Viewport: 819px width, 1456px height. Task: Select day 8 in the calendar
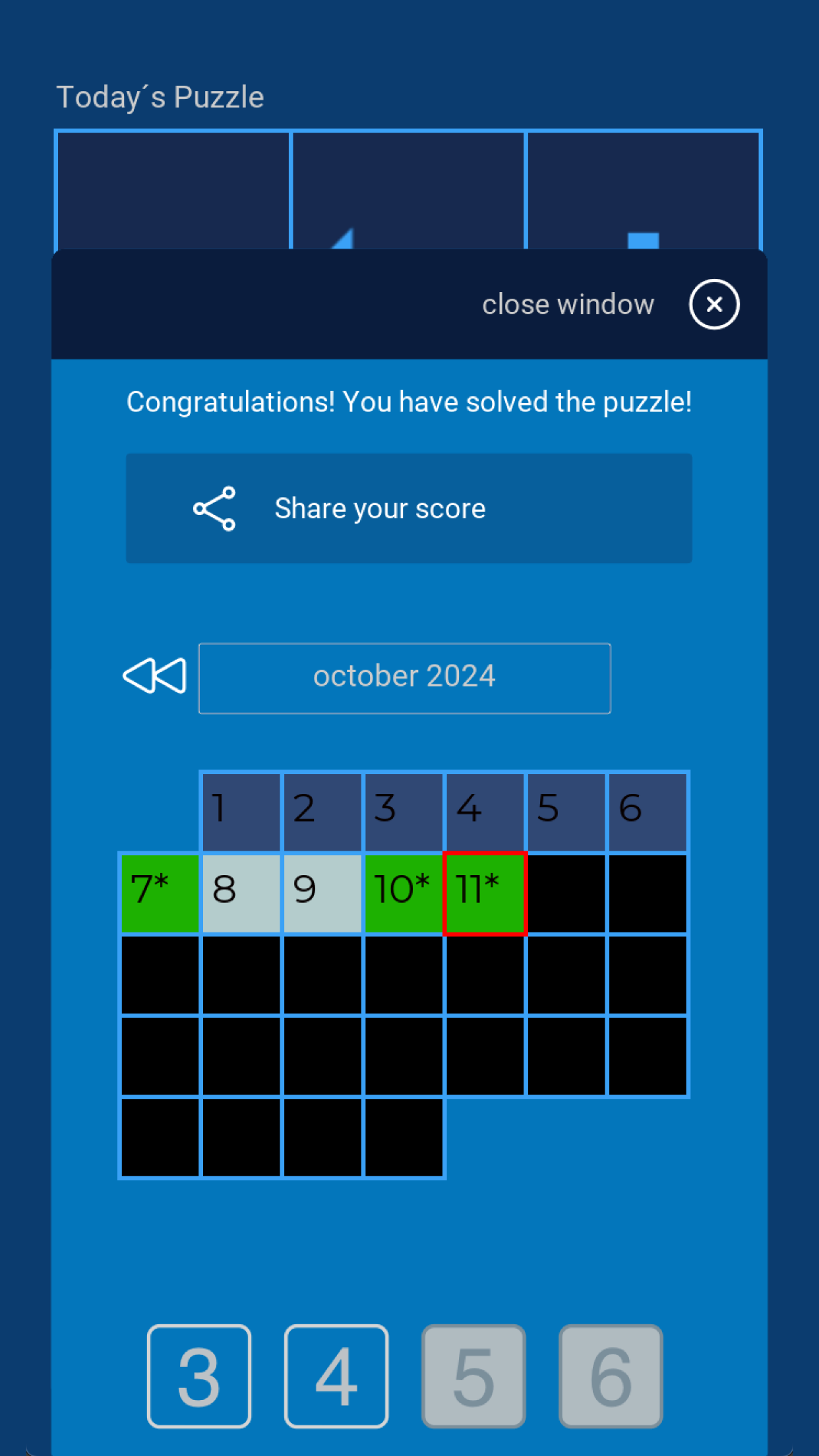click(241, 894)
